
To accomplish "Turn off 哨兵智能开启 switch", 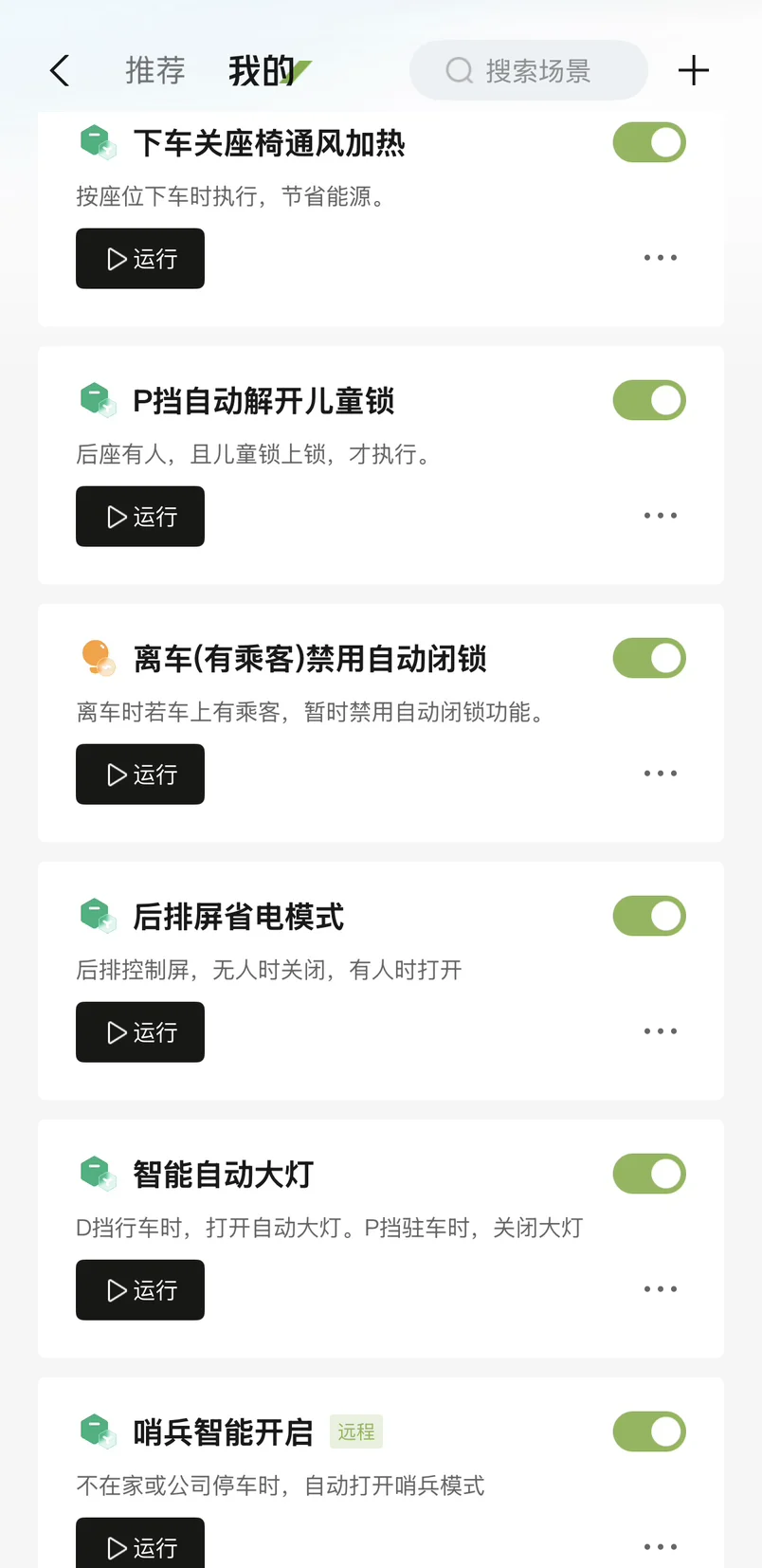I will click(649, 1431).
